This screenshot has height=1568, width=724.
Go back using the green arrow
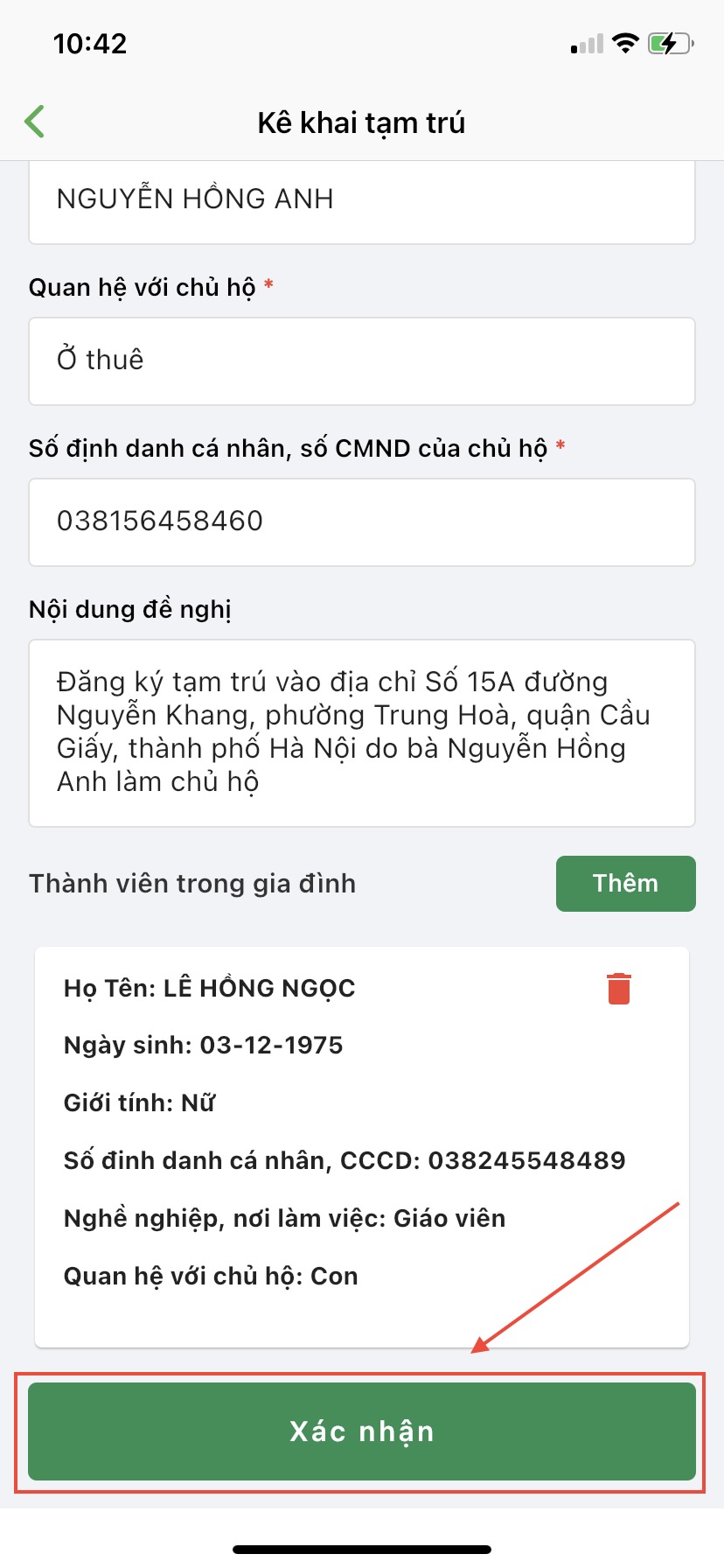click(x=35, y=122)
